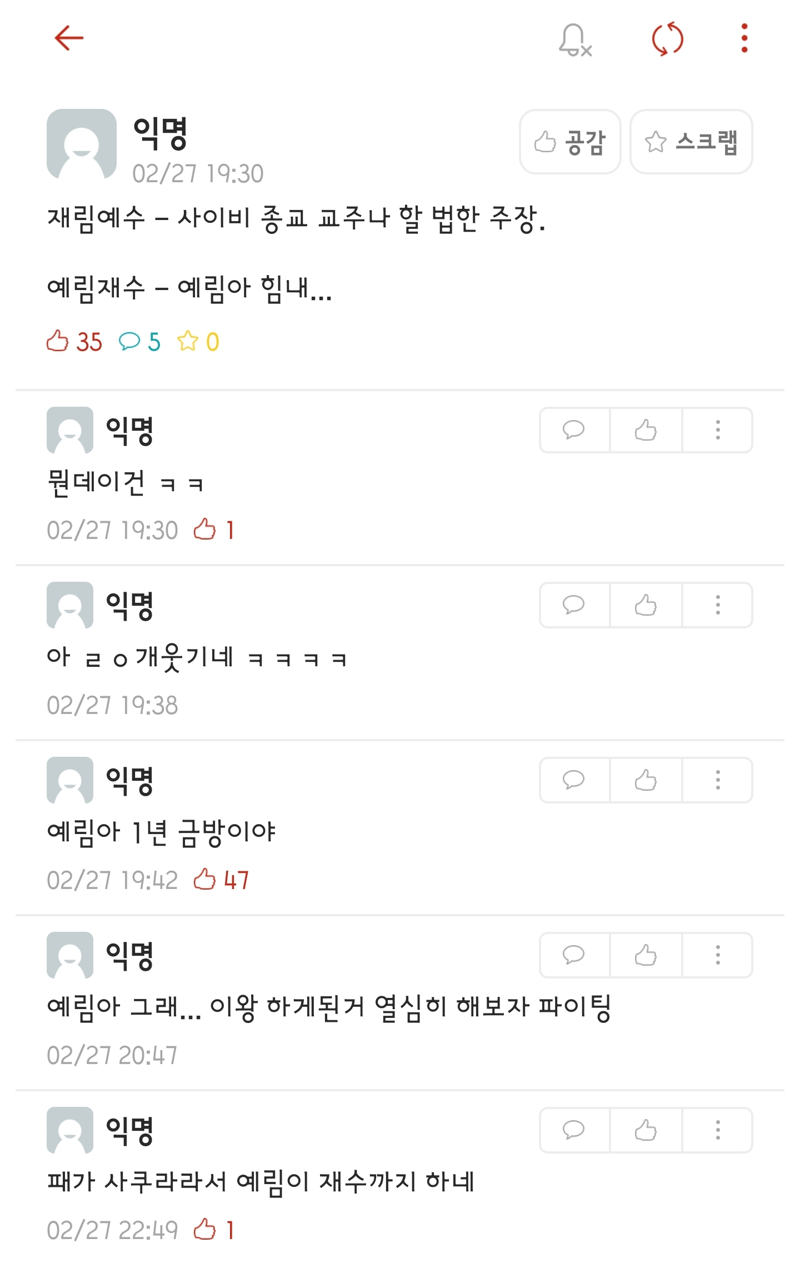Screen dimensions: 800x1268
Task: Open more options on the '파이팅' comment
Action: click(718, 955)
